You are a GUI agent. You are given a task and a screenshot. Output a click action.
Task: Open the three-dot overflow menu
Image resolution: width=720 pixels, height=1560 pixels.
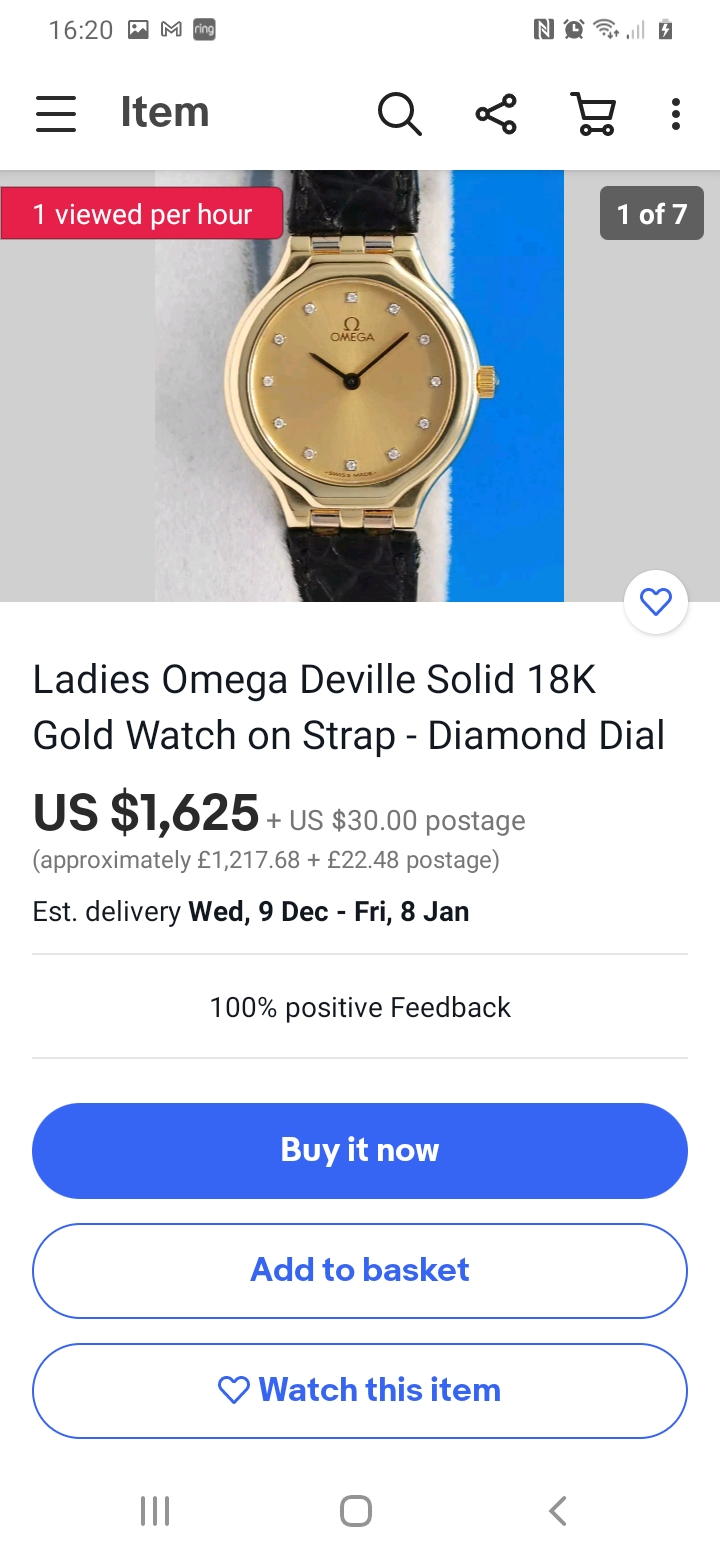click(x=676, y=113)
